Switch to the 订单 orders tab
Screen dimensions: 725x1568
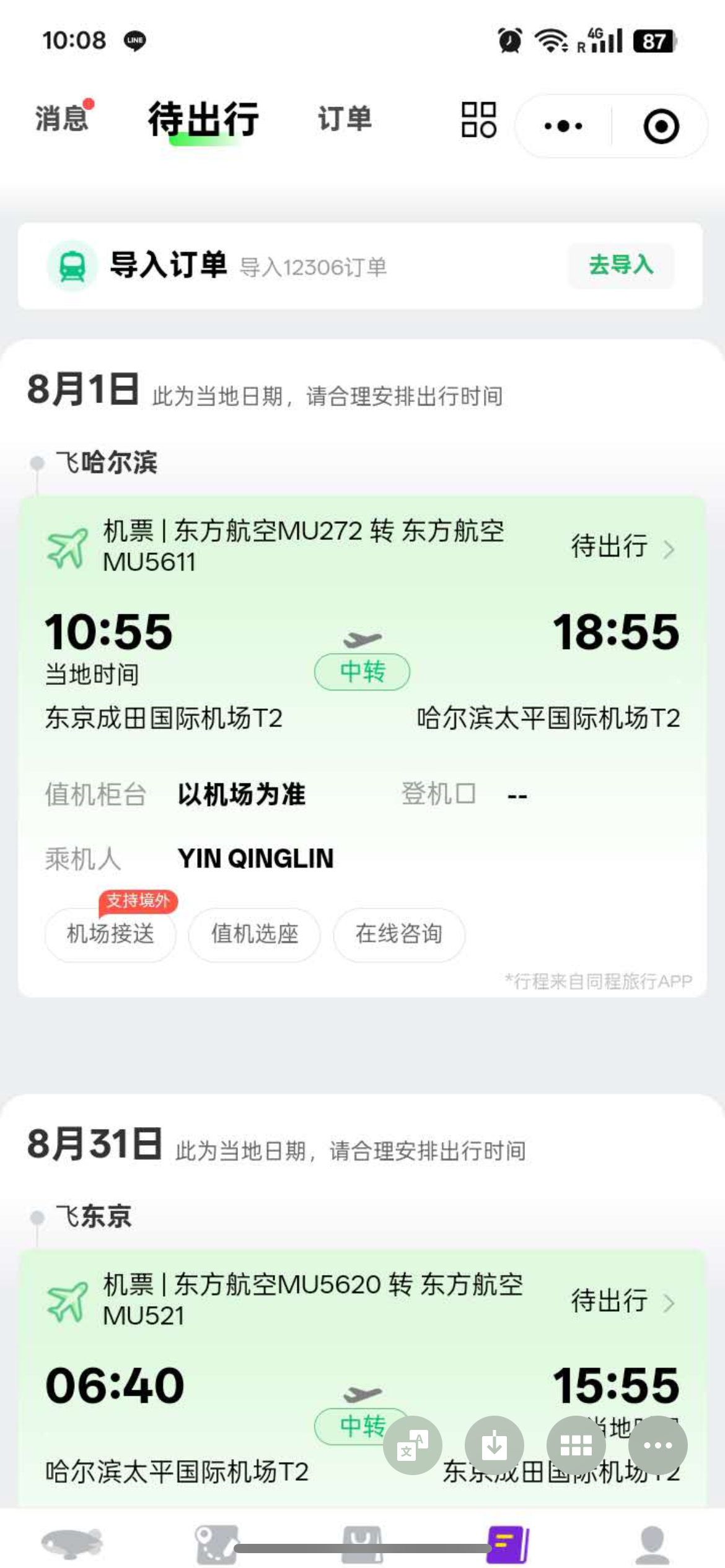click(x=345, y=118)
